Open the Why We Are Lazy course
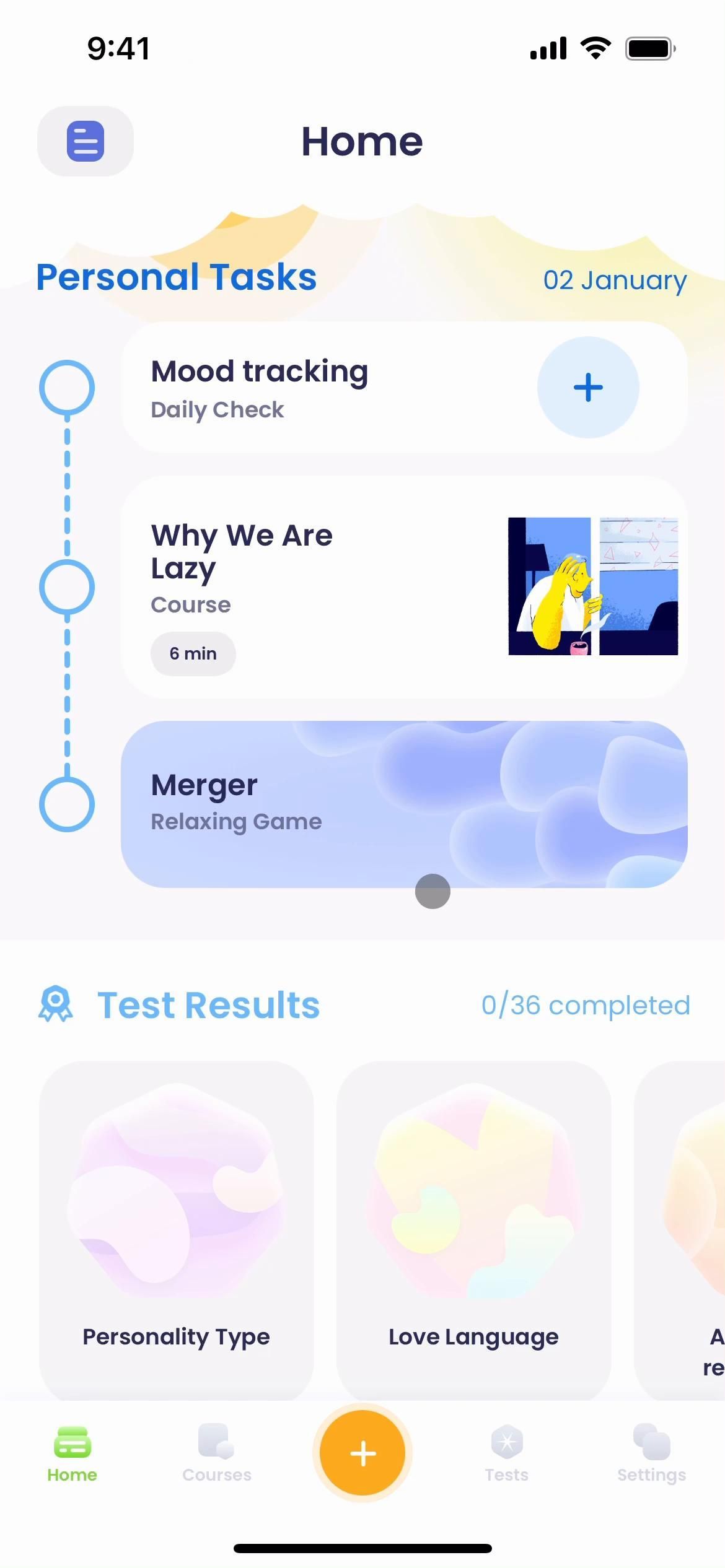Image resolution: width=725 pixels, height=1568 pixels. point(404,587)
